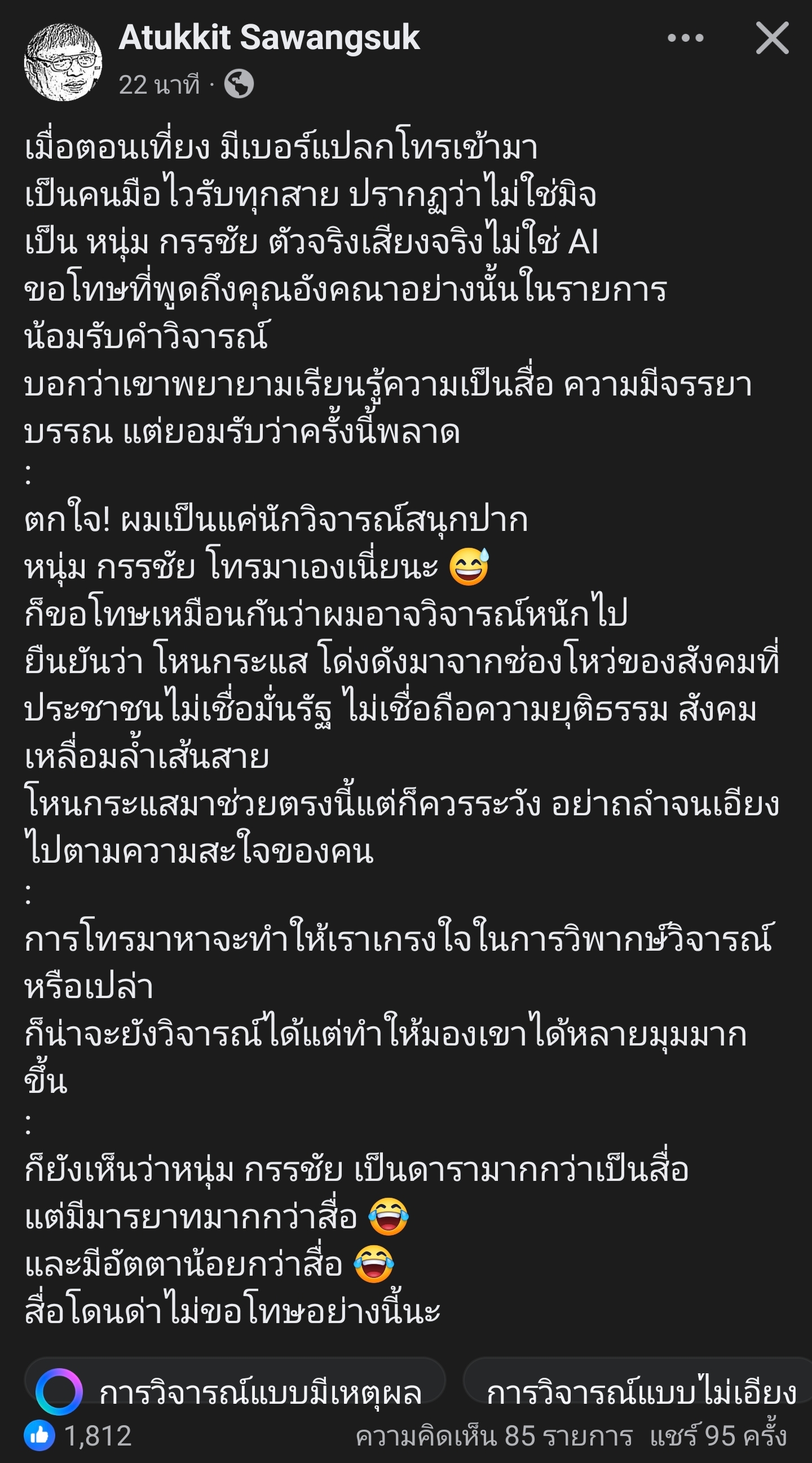Open ความคิดเห็น 85 รายการ comments

pyautogui.click(x=493, y=1436)
